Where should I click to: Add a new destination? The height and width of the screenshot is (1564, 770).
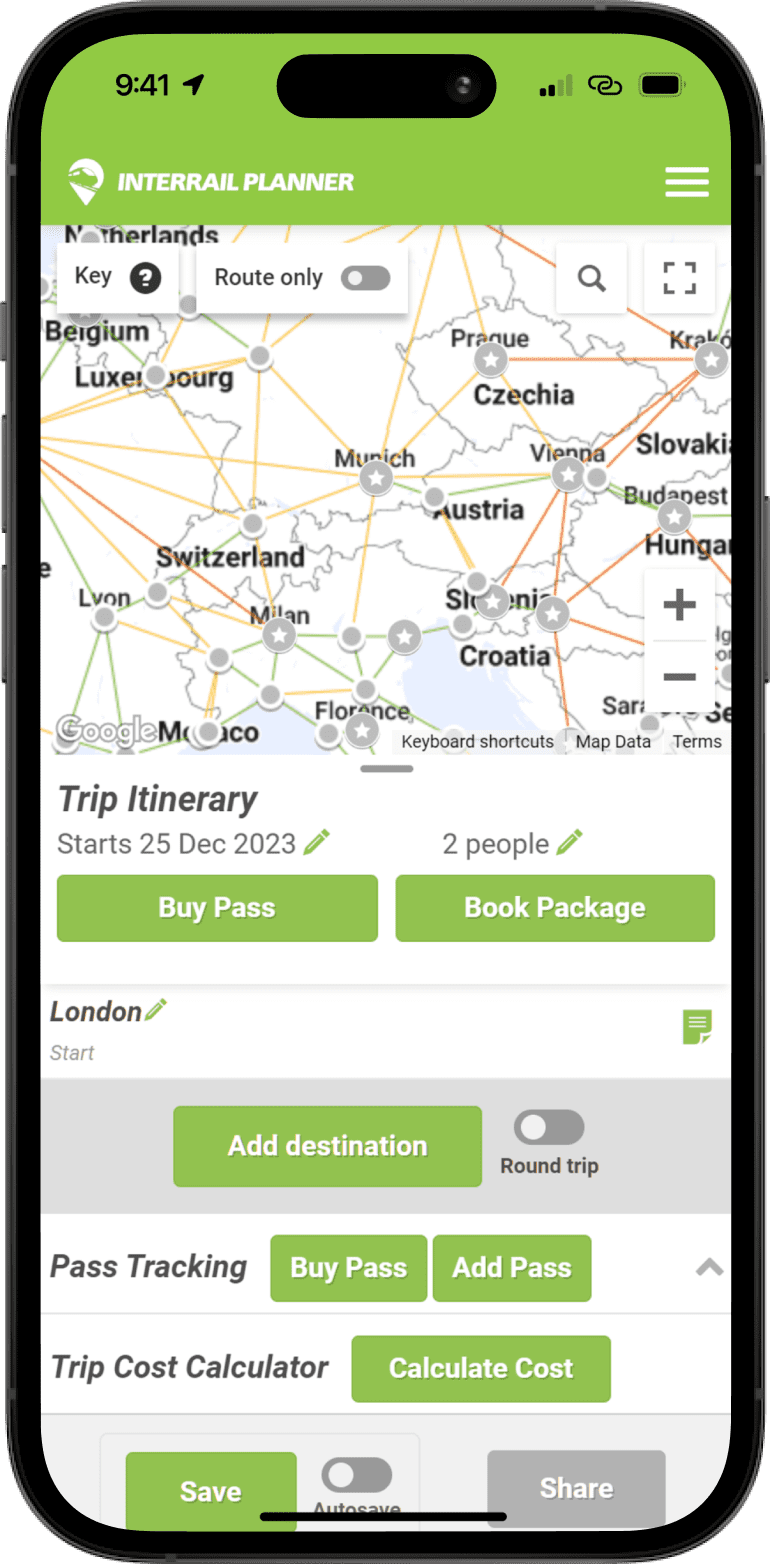click(x=327, y=1146)
